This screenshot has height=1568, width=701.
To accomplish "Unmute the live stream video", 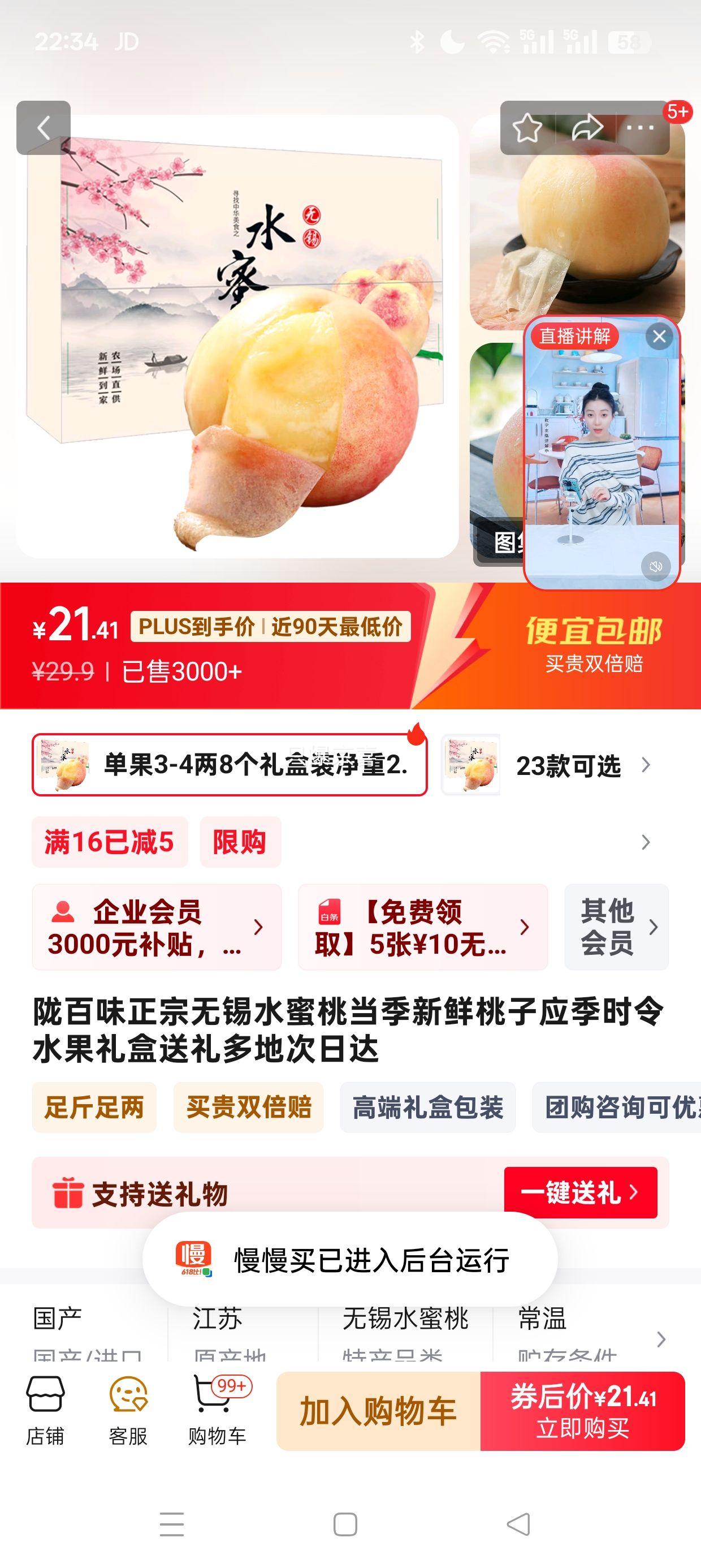I will tap(655, 566).
